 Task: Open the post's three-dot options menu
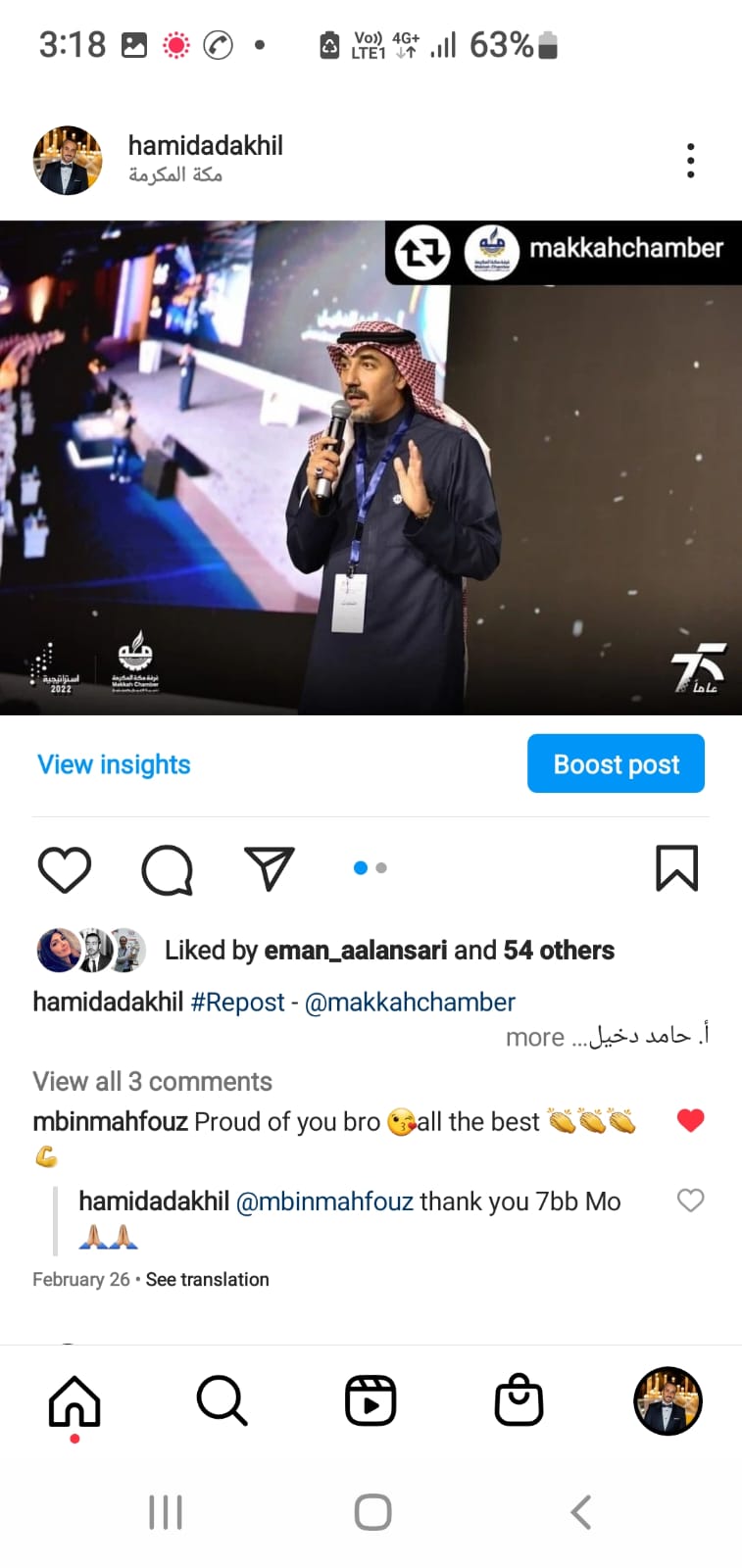(x=690, y=161)
